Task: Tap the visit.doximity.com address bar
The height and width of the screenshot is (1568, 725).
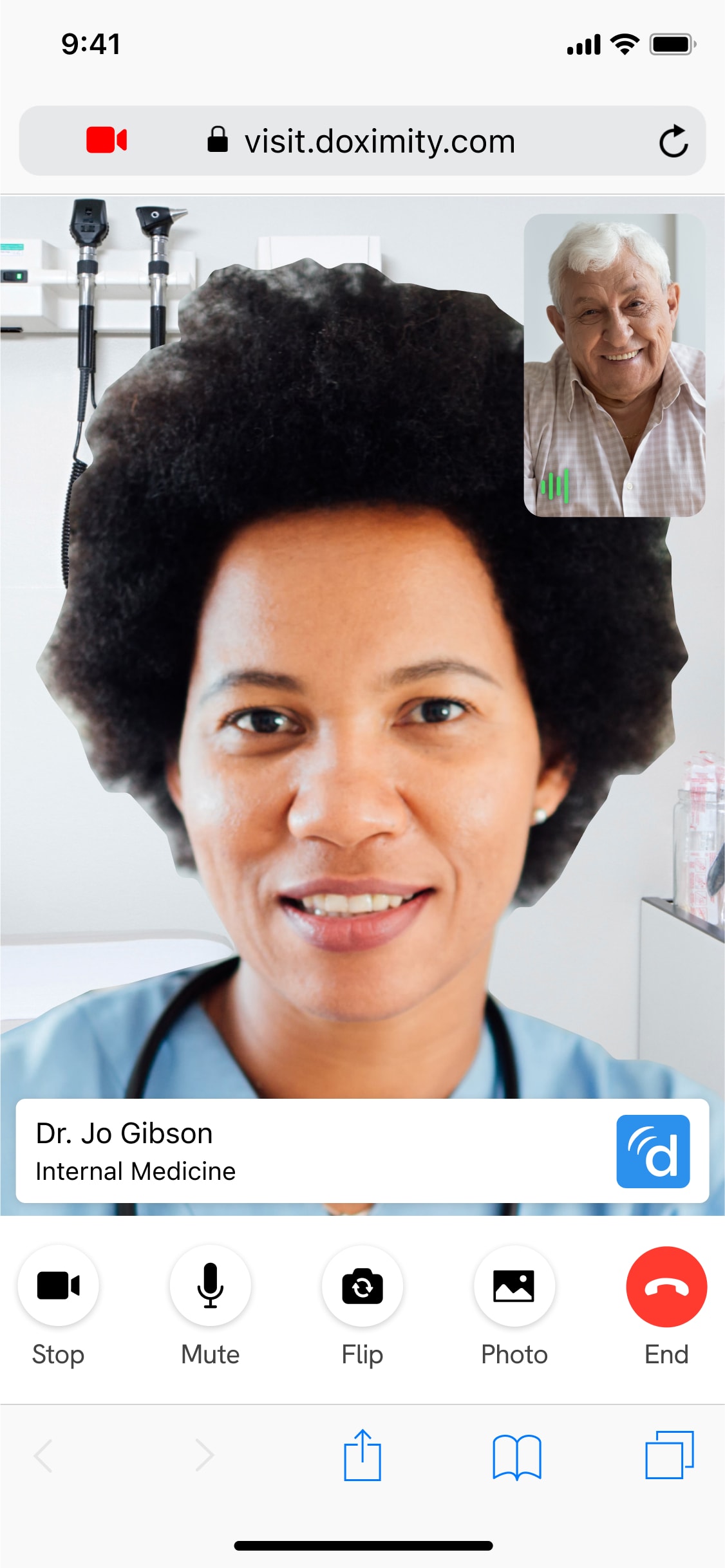Action: 380,141
